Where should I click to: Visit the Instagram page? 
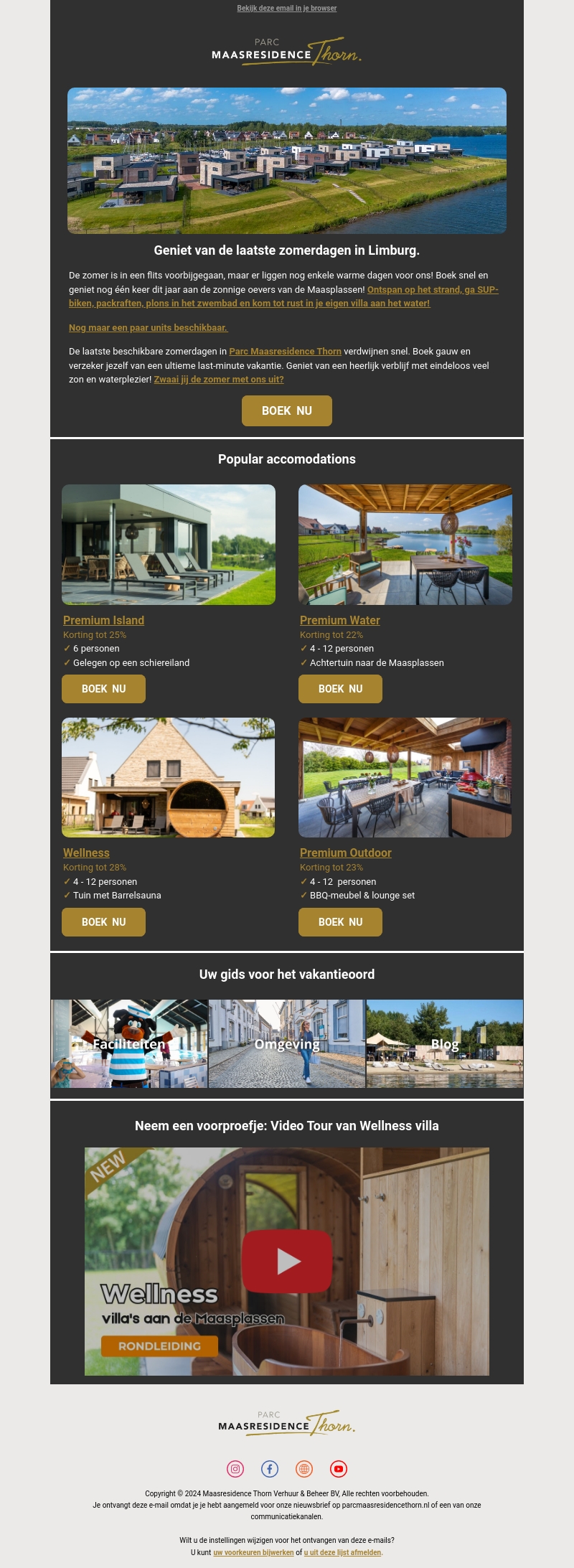tap(235, 1469)
